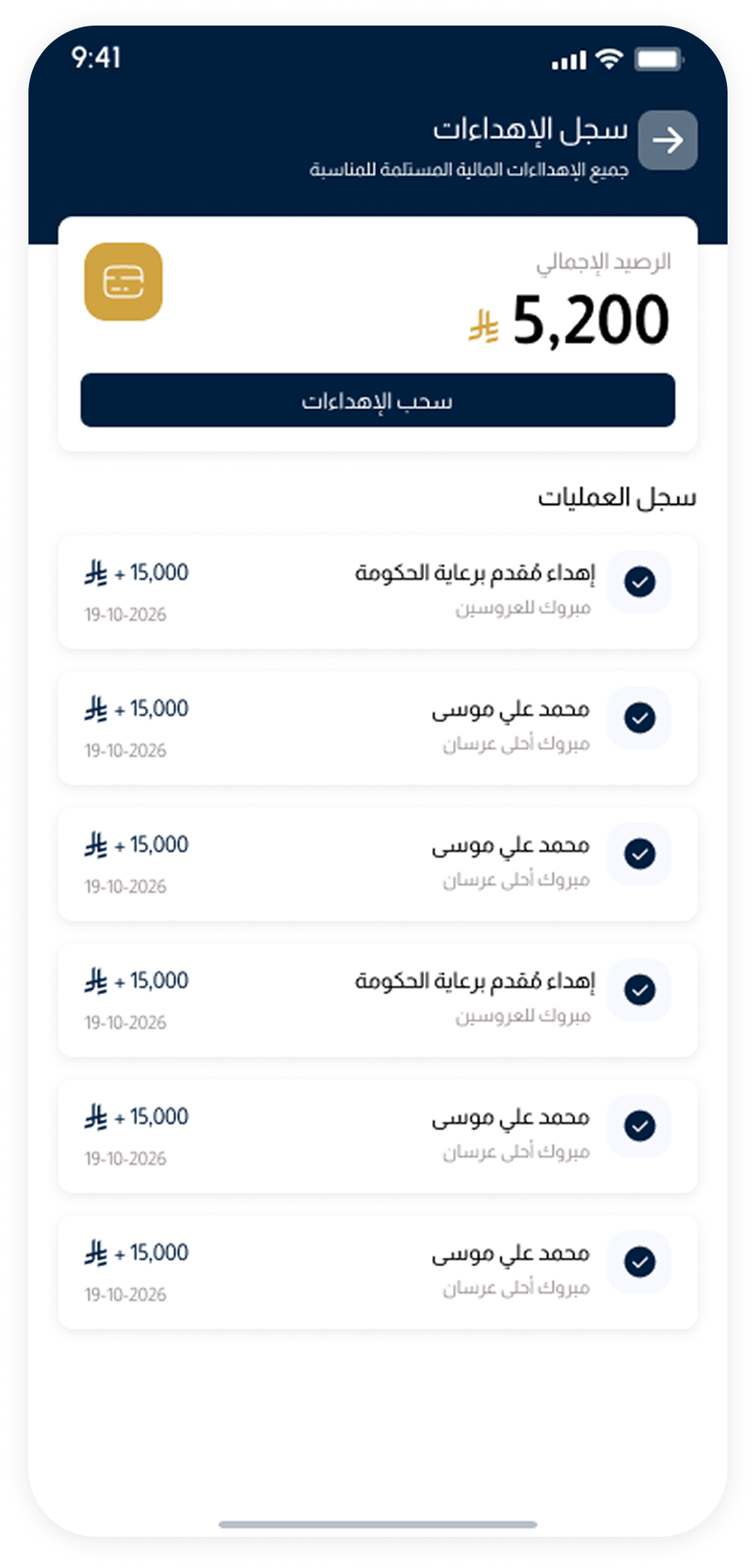Tap the back arrow beside سجل الإهداءات title
The width and height of the screenshot is (756, 1568).
click(x=666, y=141)
